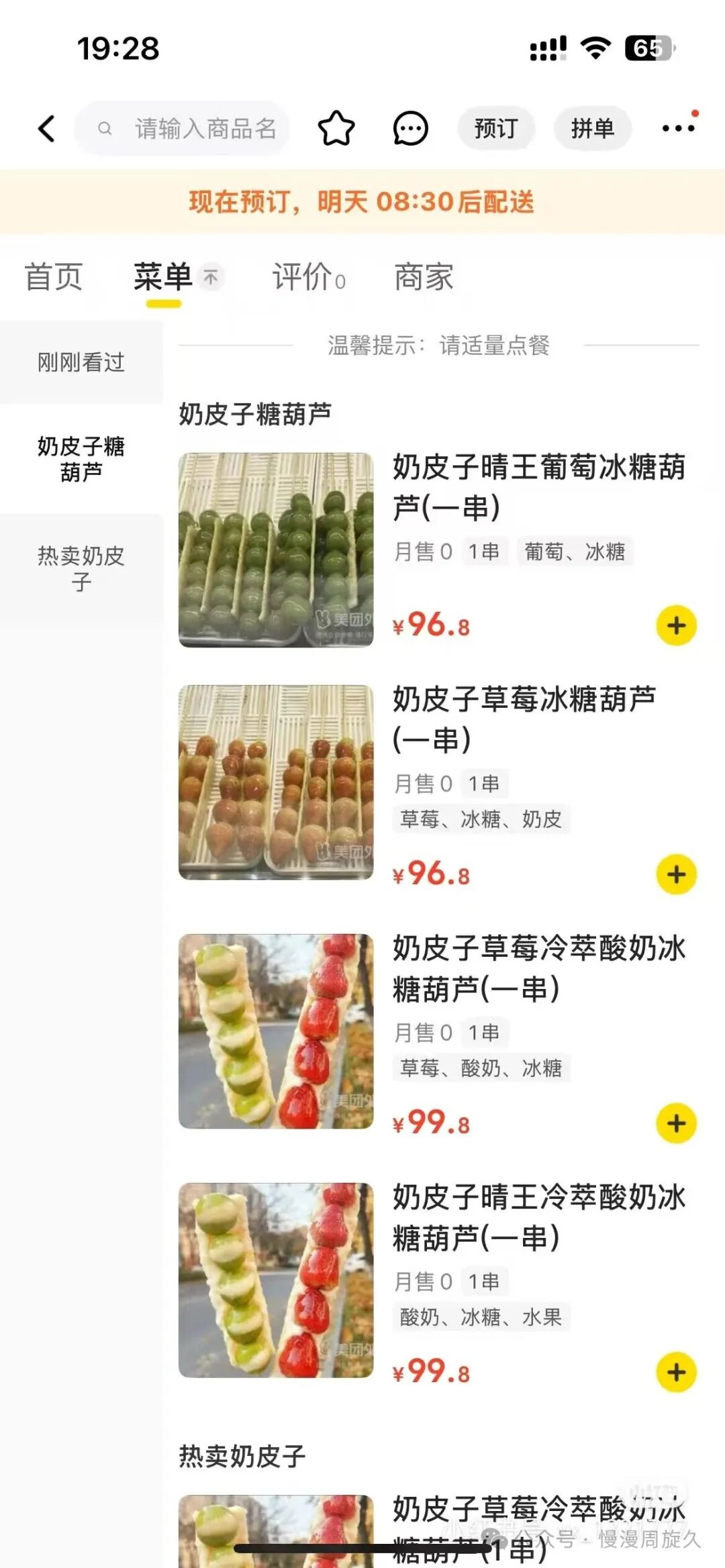Select the 刚刚看过 sidebar category
The image size is (725, 1568).
coord(81,362)
